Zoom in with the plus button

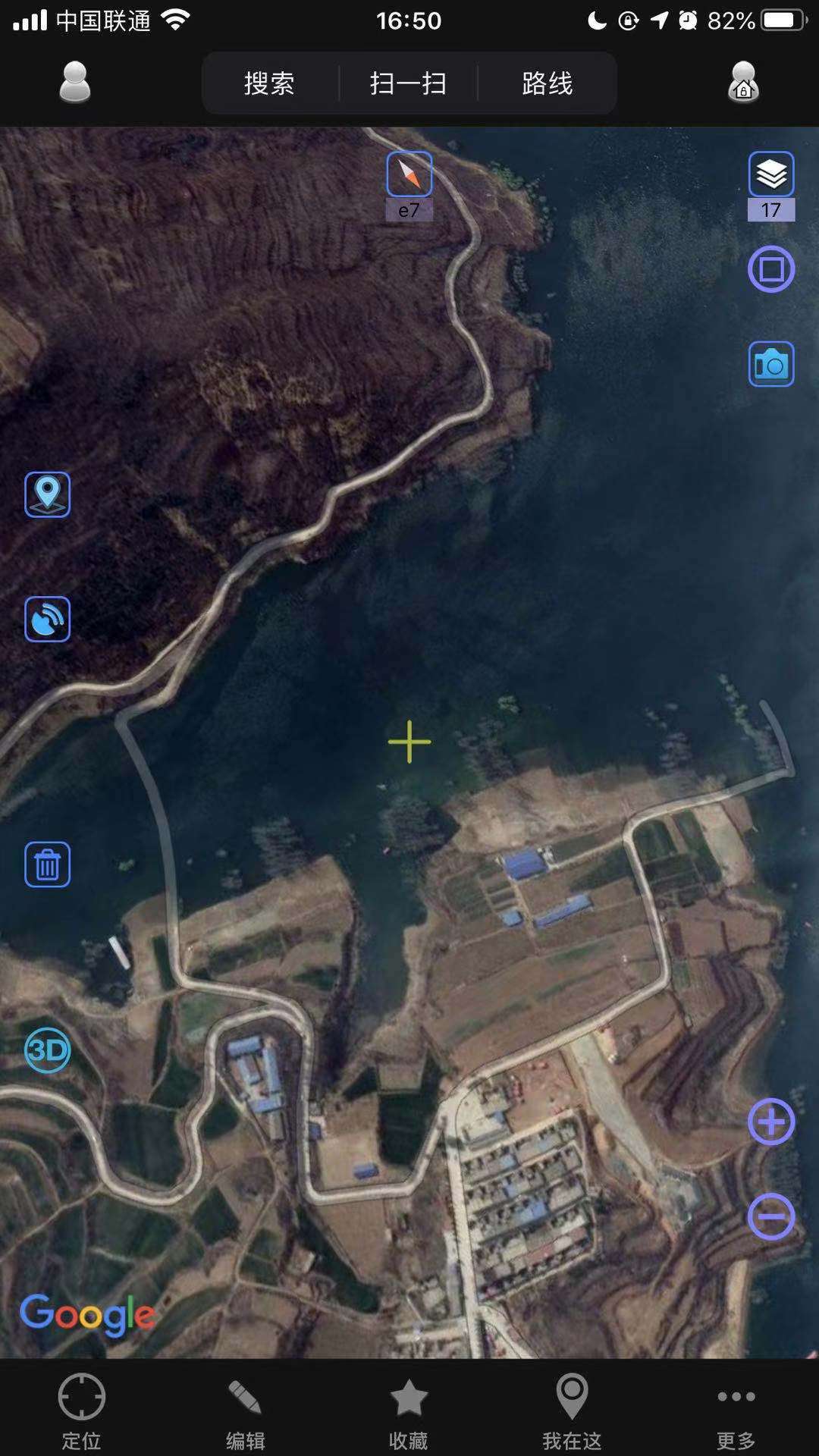point(771,1122)
